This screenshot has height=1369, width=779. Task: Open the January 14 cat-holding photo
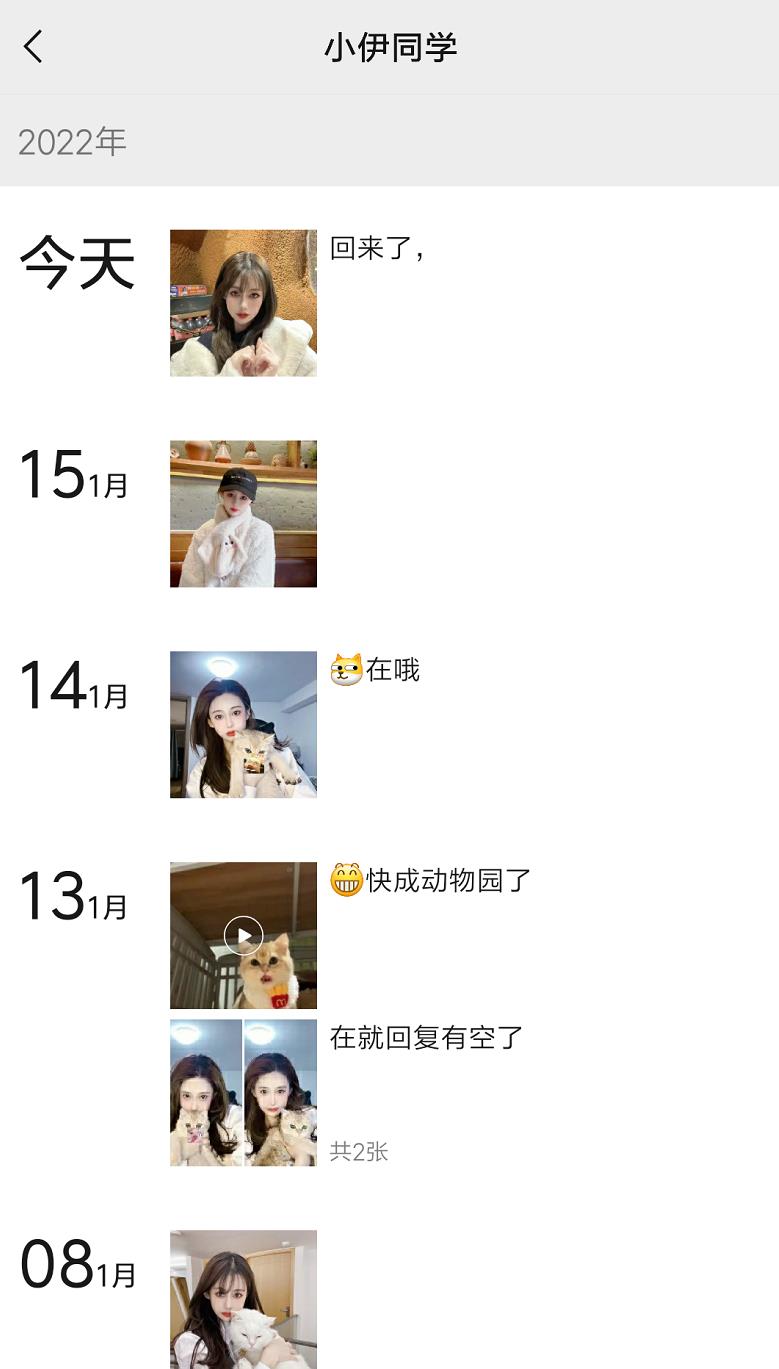click(x=243, y=724)
